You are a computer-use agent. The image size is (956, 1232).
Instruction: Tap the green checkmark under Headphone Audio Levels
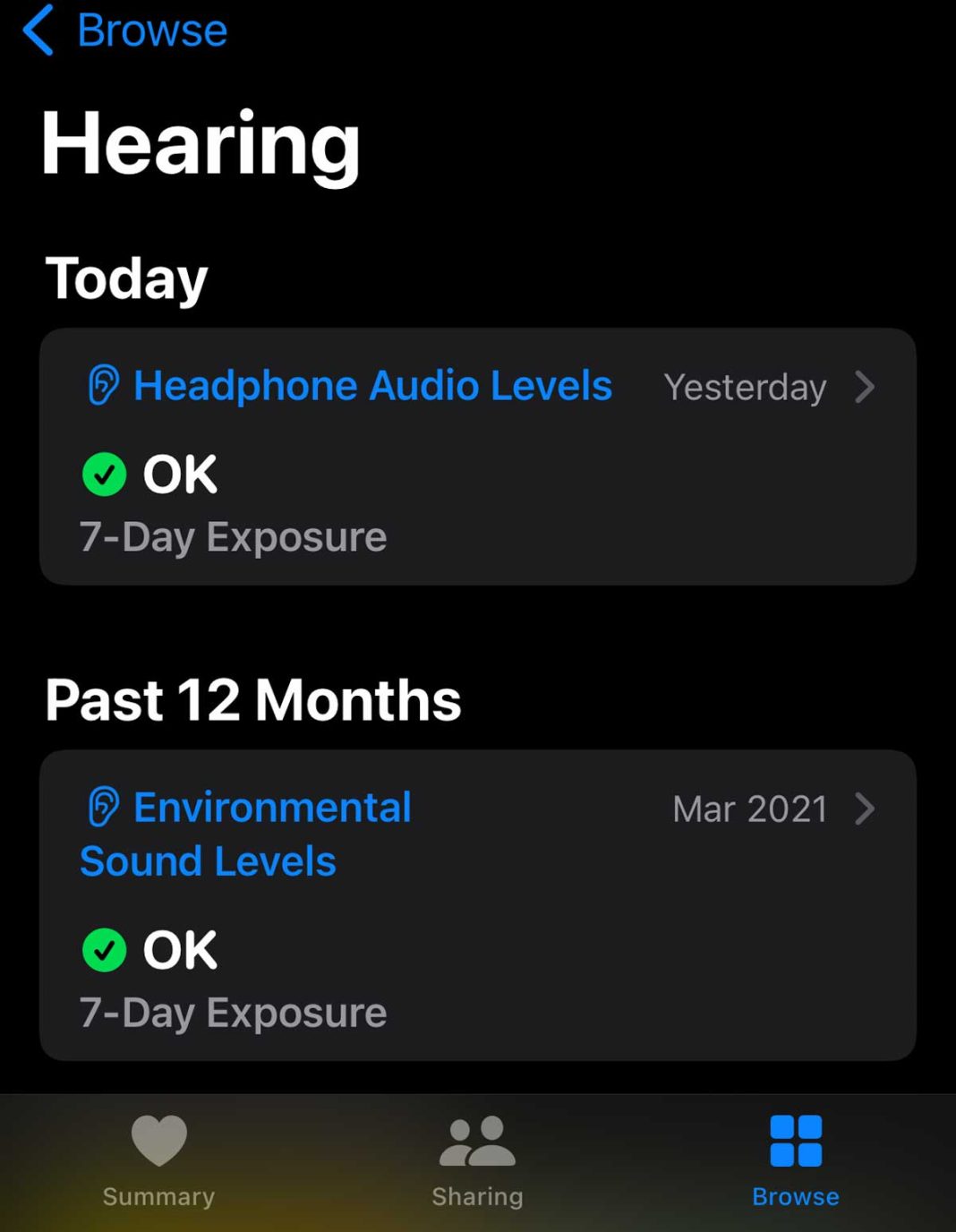coord(103,475)
